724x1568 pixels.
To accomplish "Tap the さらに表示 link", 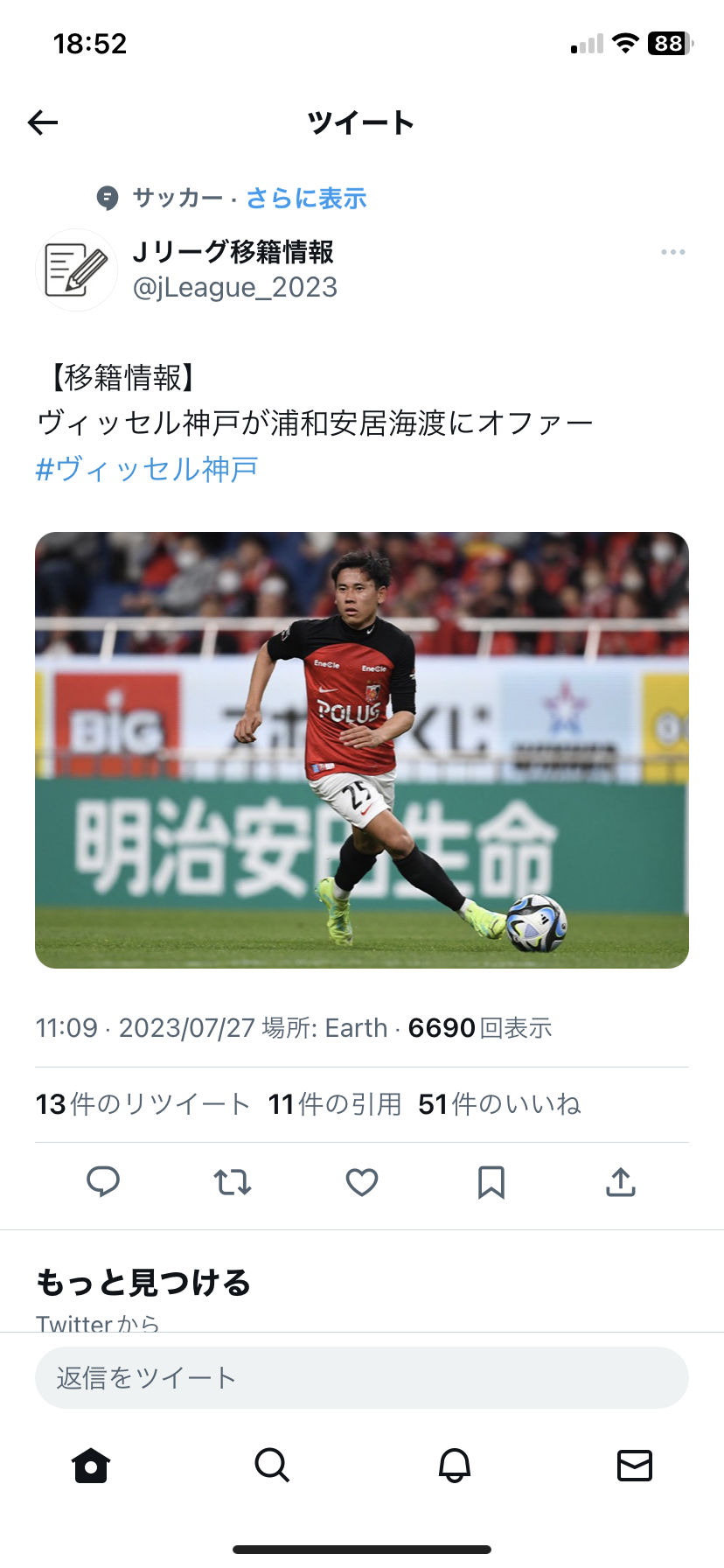I will (306, 199).
